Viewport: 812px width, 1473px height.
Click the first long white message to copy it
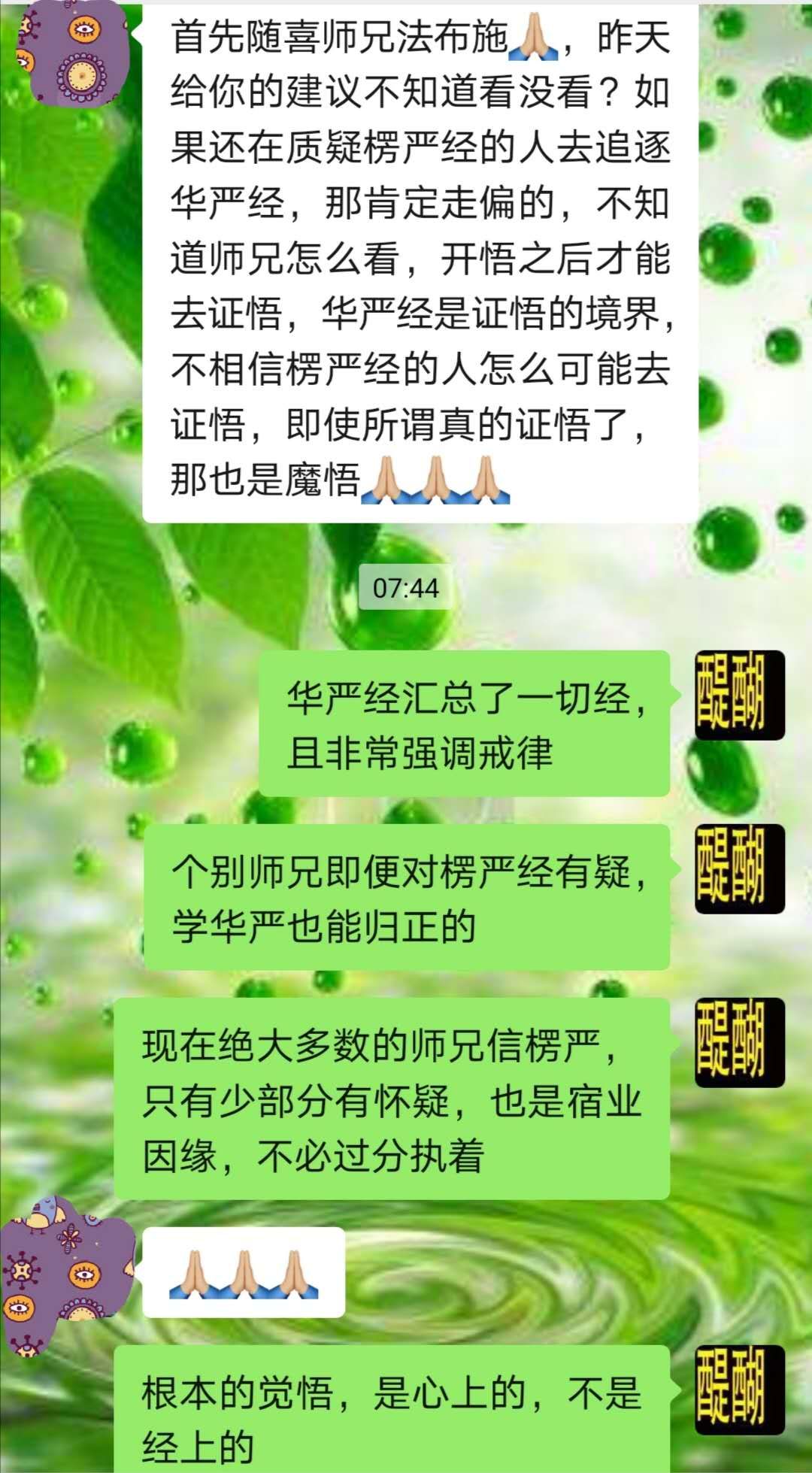tap(417, 263)
